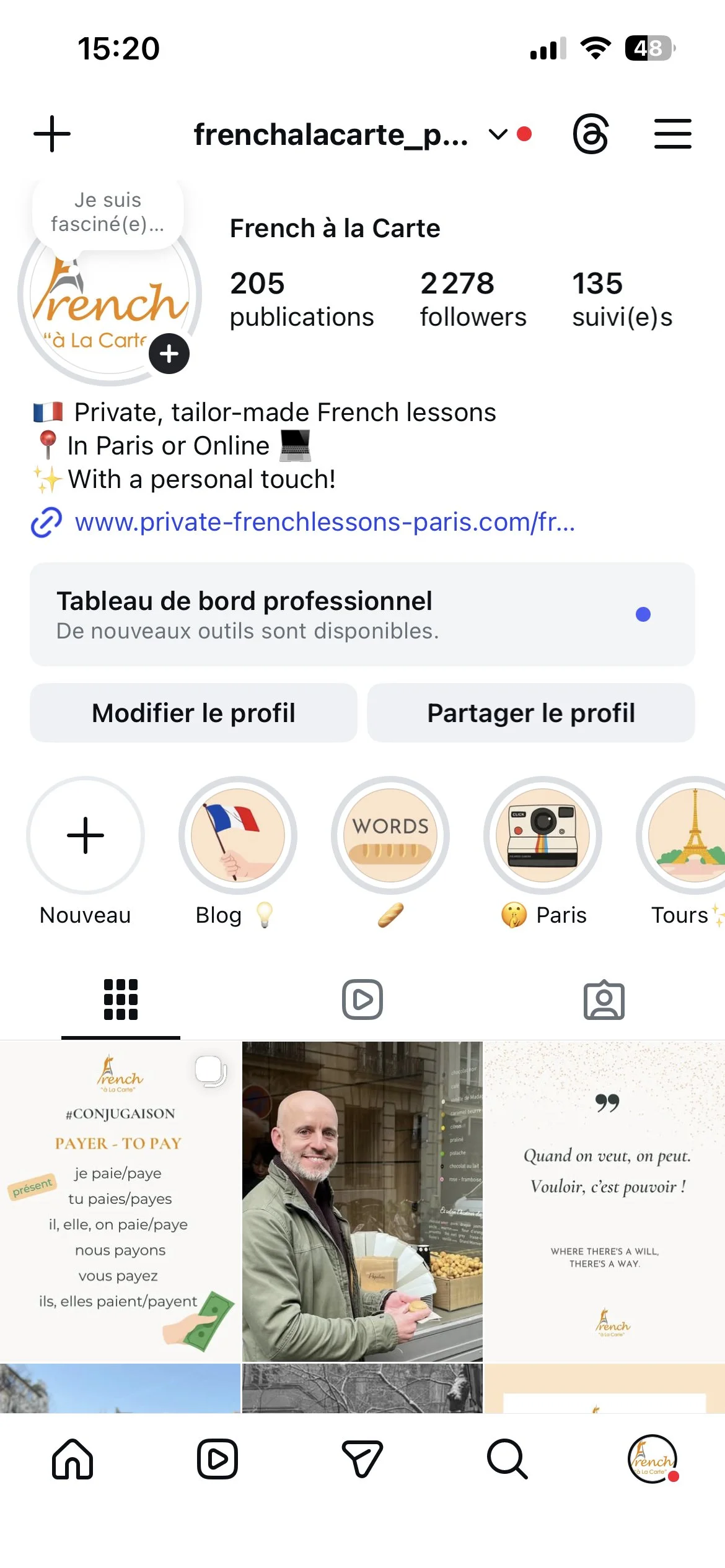Open the Threads icon

[x=590, y=134]
